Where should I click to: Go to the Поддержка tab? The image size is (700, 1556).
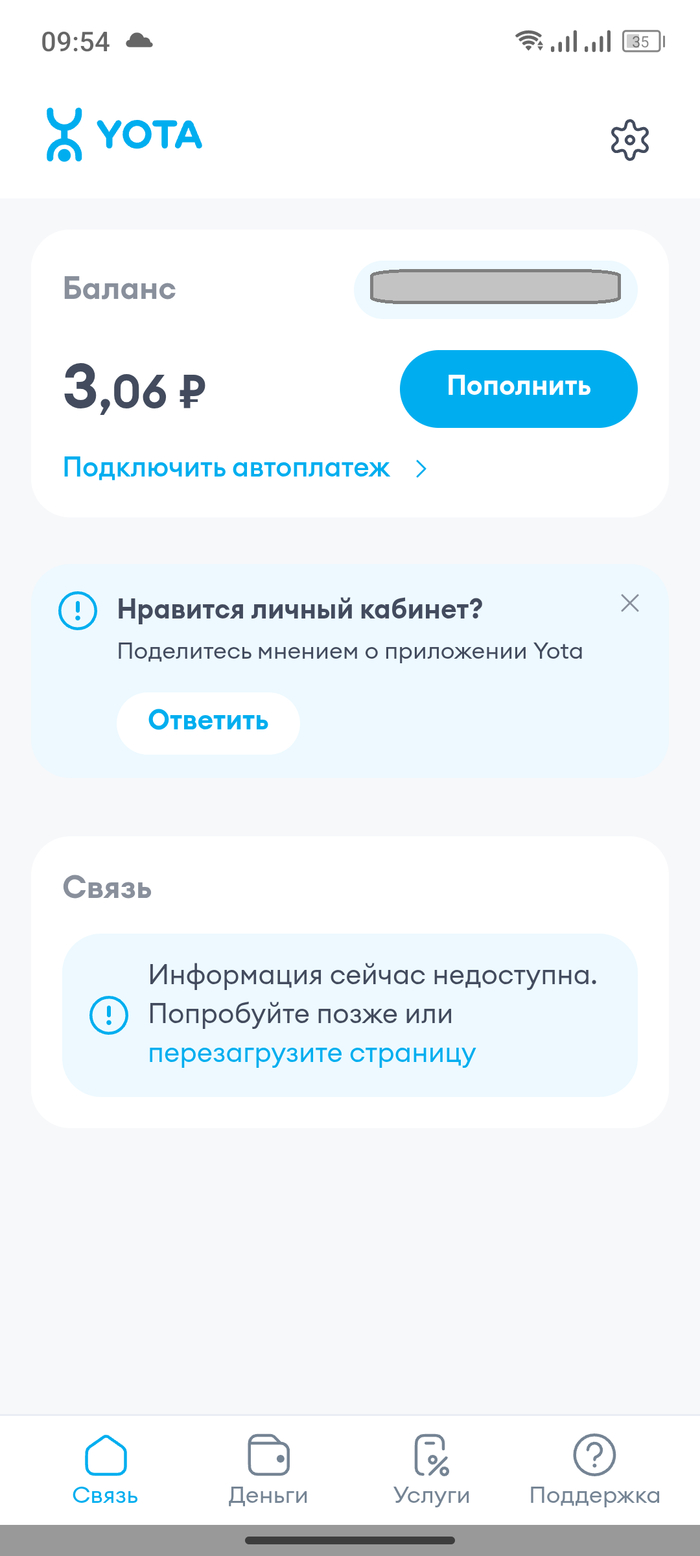tap(594, 1468)
